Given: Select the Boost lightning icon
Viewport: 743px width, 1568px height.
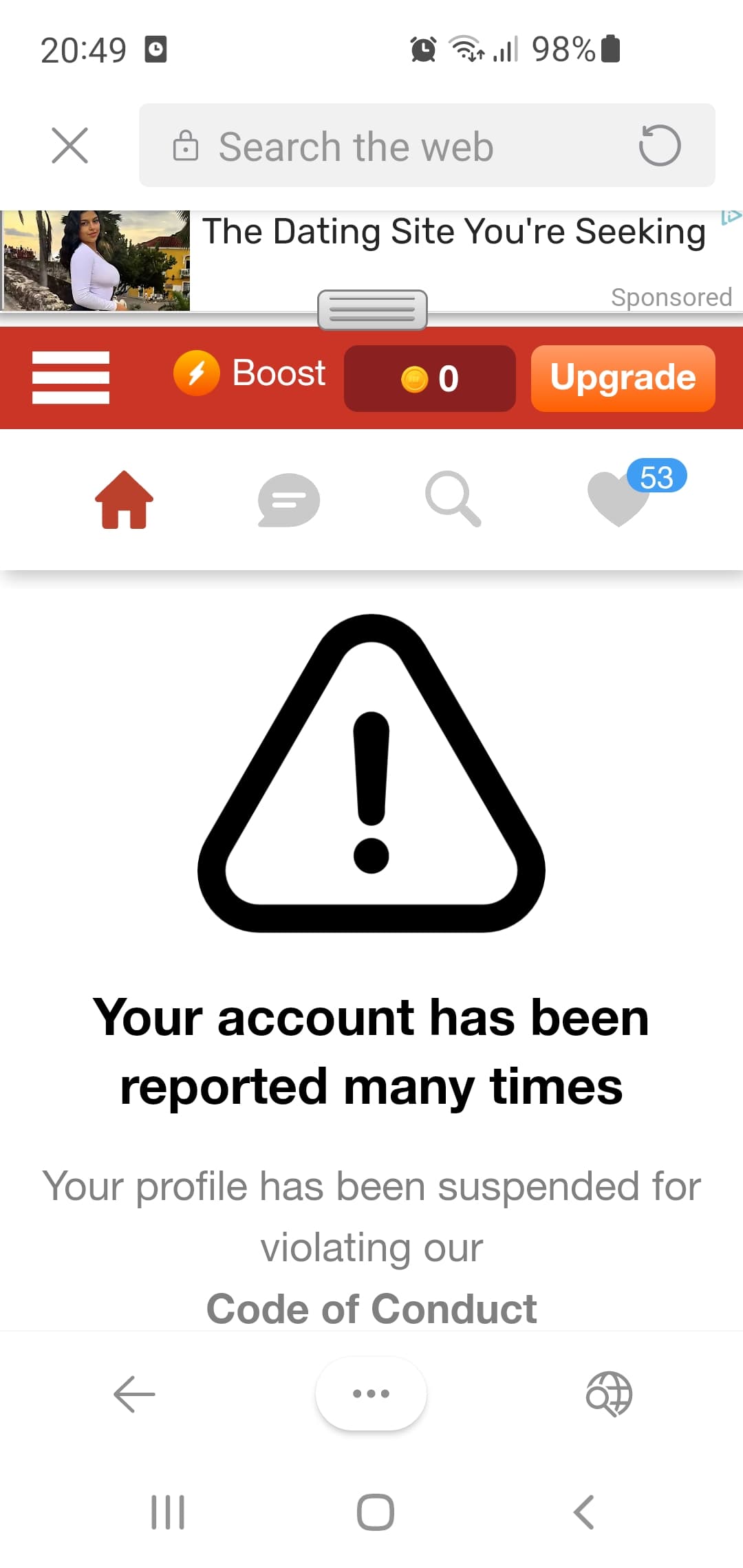Looking at the screenshot, I should click(x=196, y=374).
